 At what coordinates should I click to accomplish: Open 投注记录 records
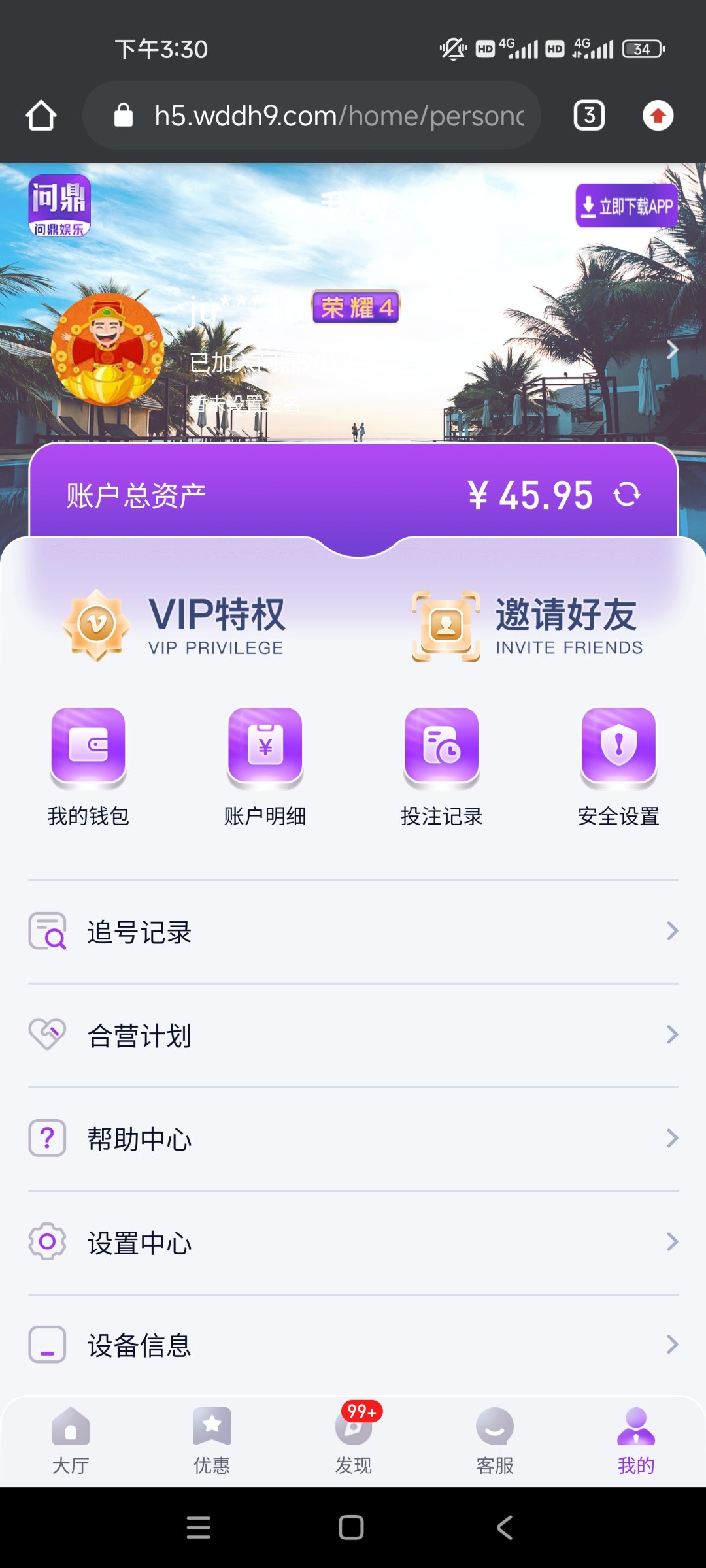point(442,766)
